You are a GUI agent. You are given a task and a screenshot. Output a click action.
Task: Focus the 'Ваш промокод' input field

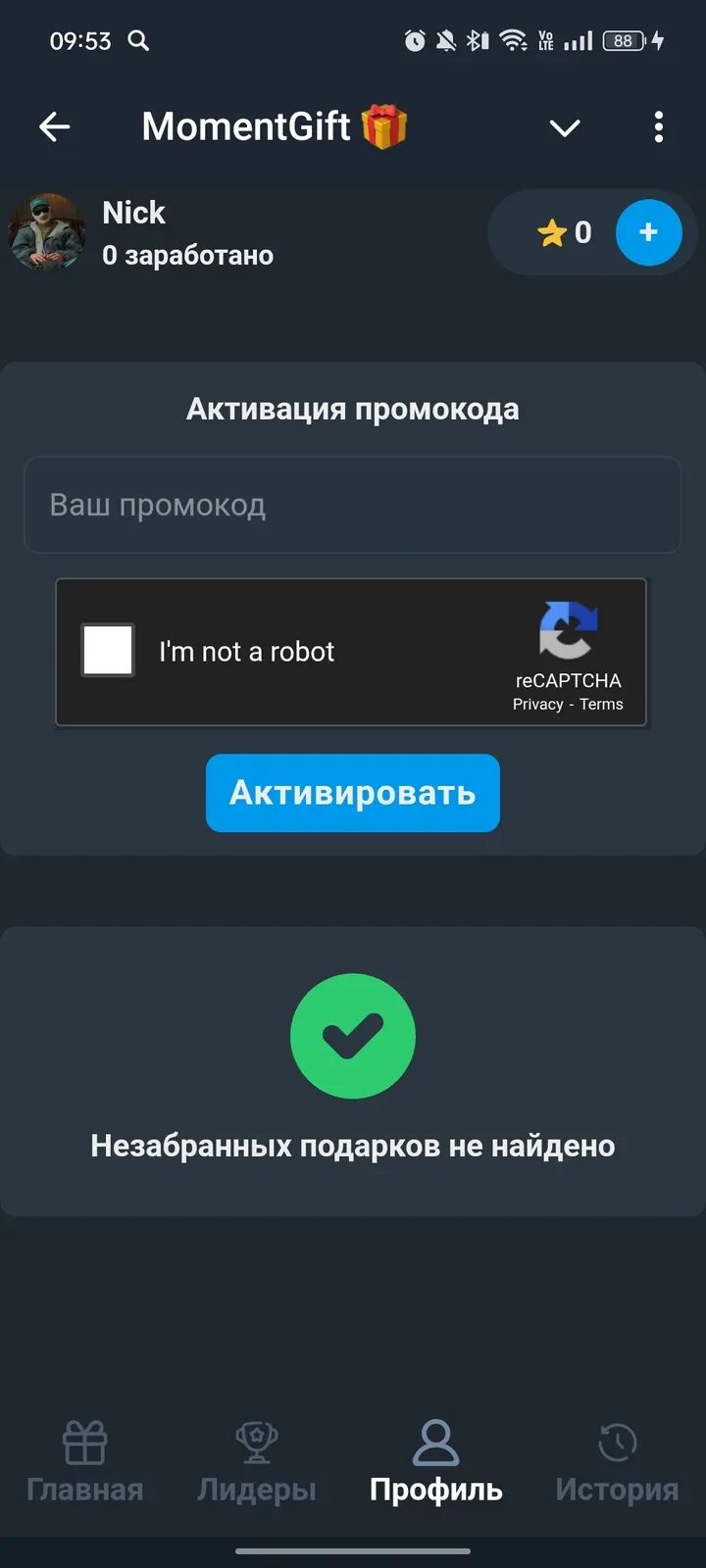point(353,505)
